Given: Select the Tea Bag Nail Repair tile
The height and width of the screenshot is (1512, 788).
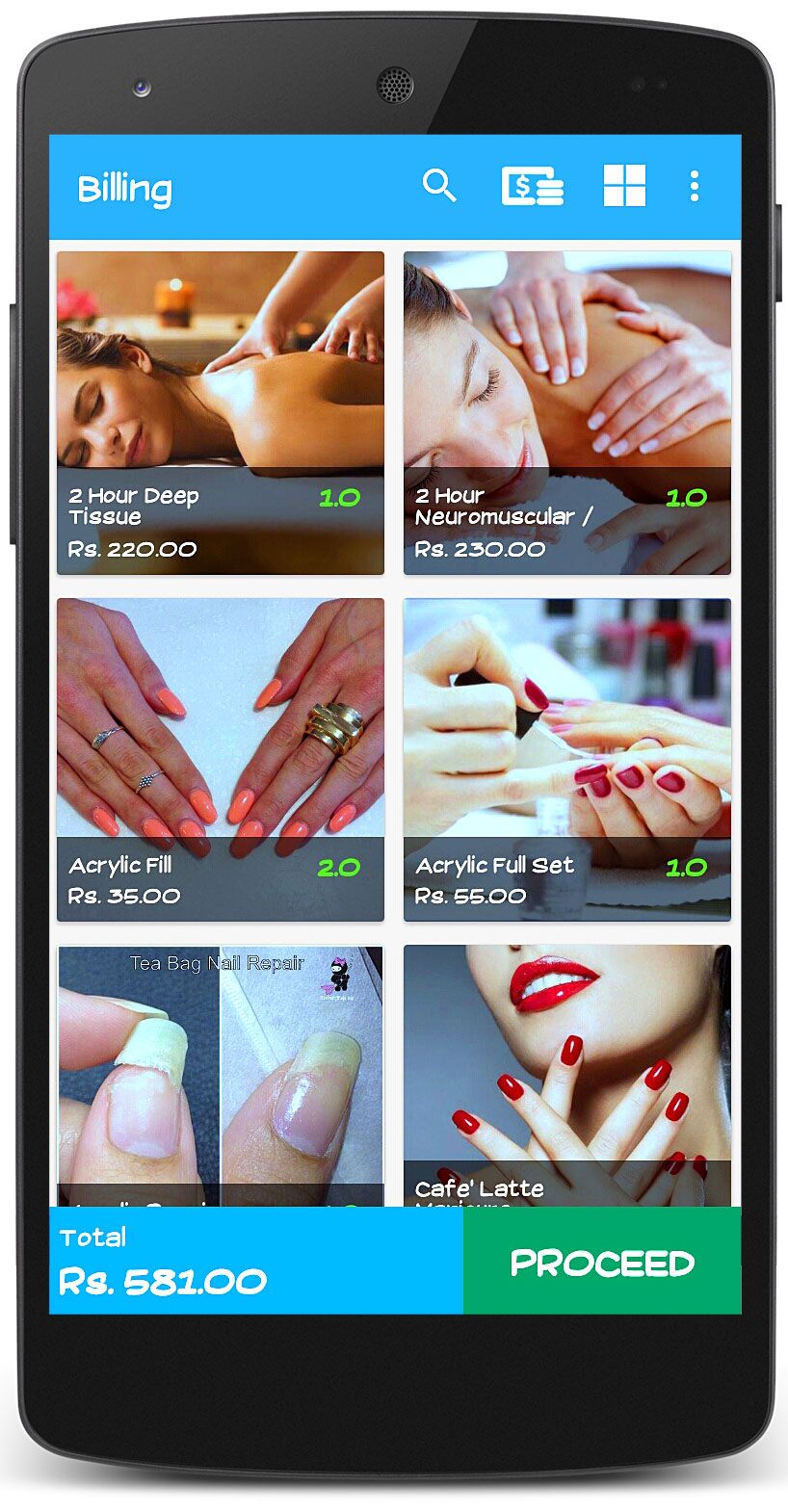Looking at the screenshot, I should (221, 1074).
